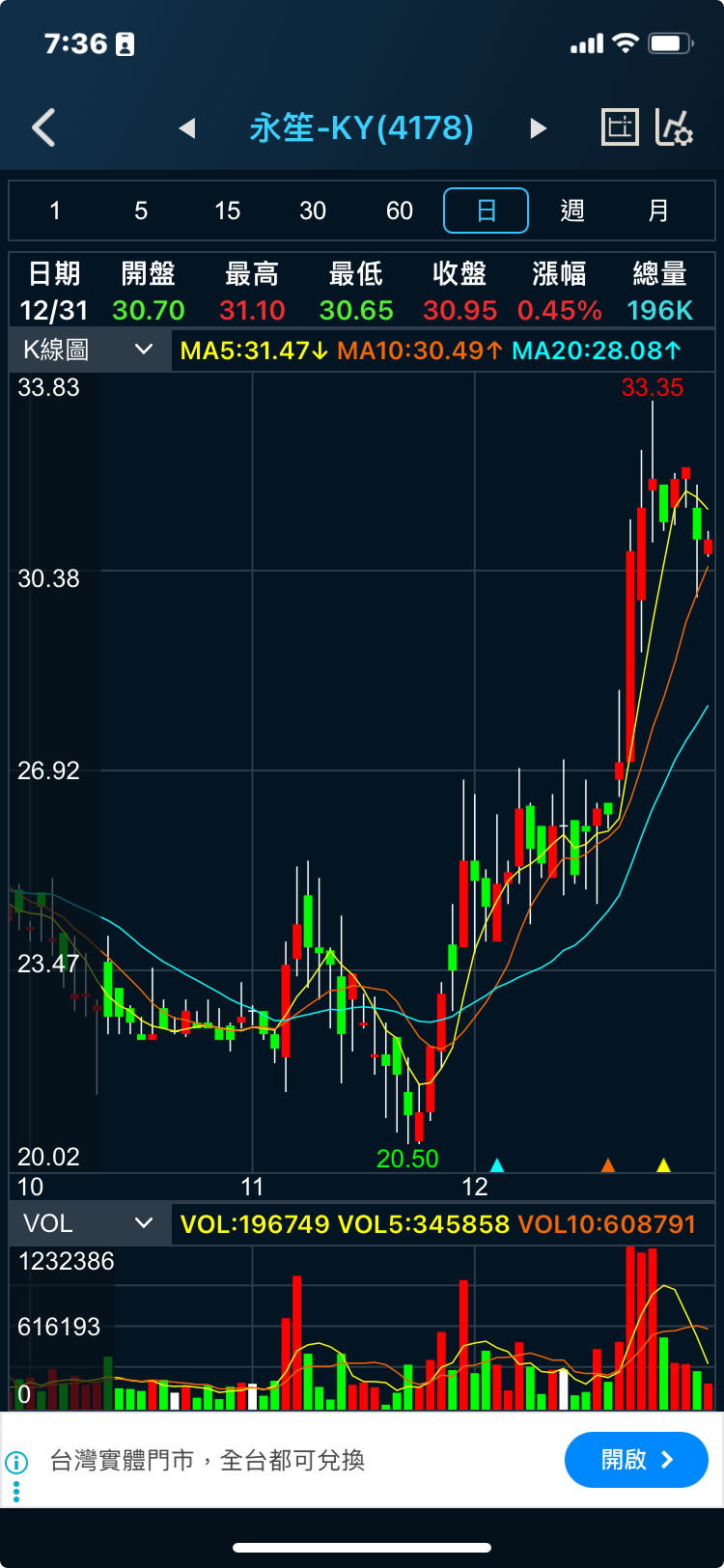Screen dimensions: 724x1568
Task: Tap the orange triangle marker on timeline
Action: pyautogui.click(x=608, y=1165)
